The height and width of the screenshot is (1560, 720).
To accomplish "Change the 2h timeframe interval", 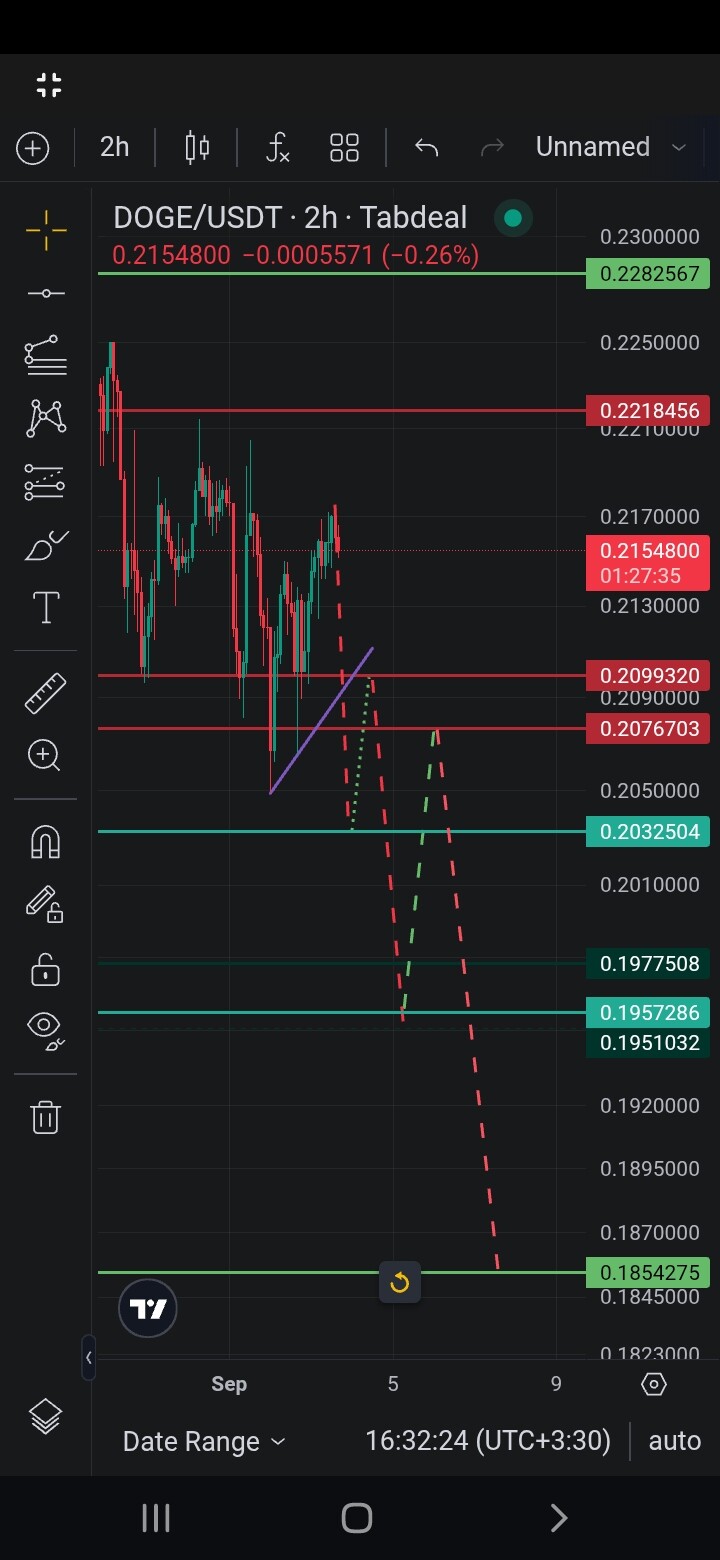I will [x=114, y=147].
